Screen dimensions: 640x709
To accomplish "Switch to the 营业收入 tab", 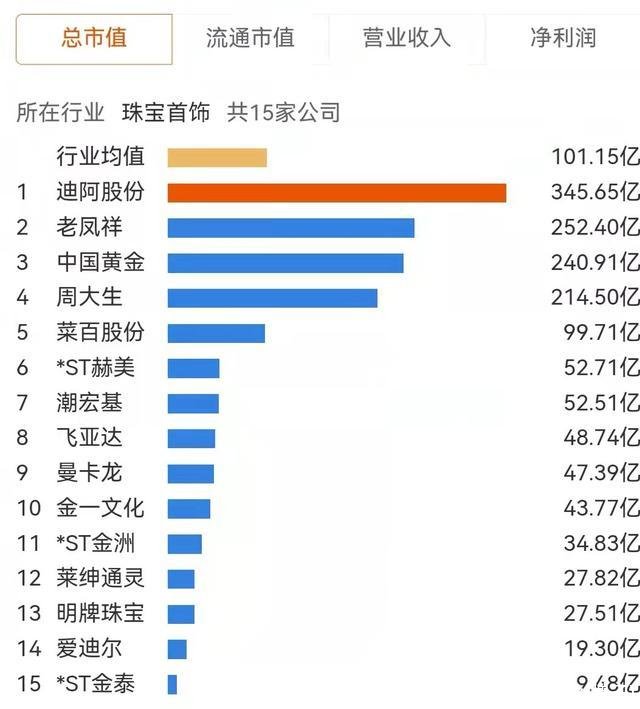I will point(407,39).
